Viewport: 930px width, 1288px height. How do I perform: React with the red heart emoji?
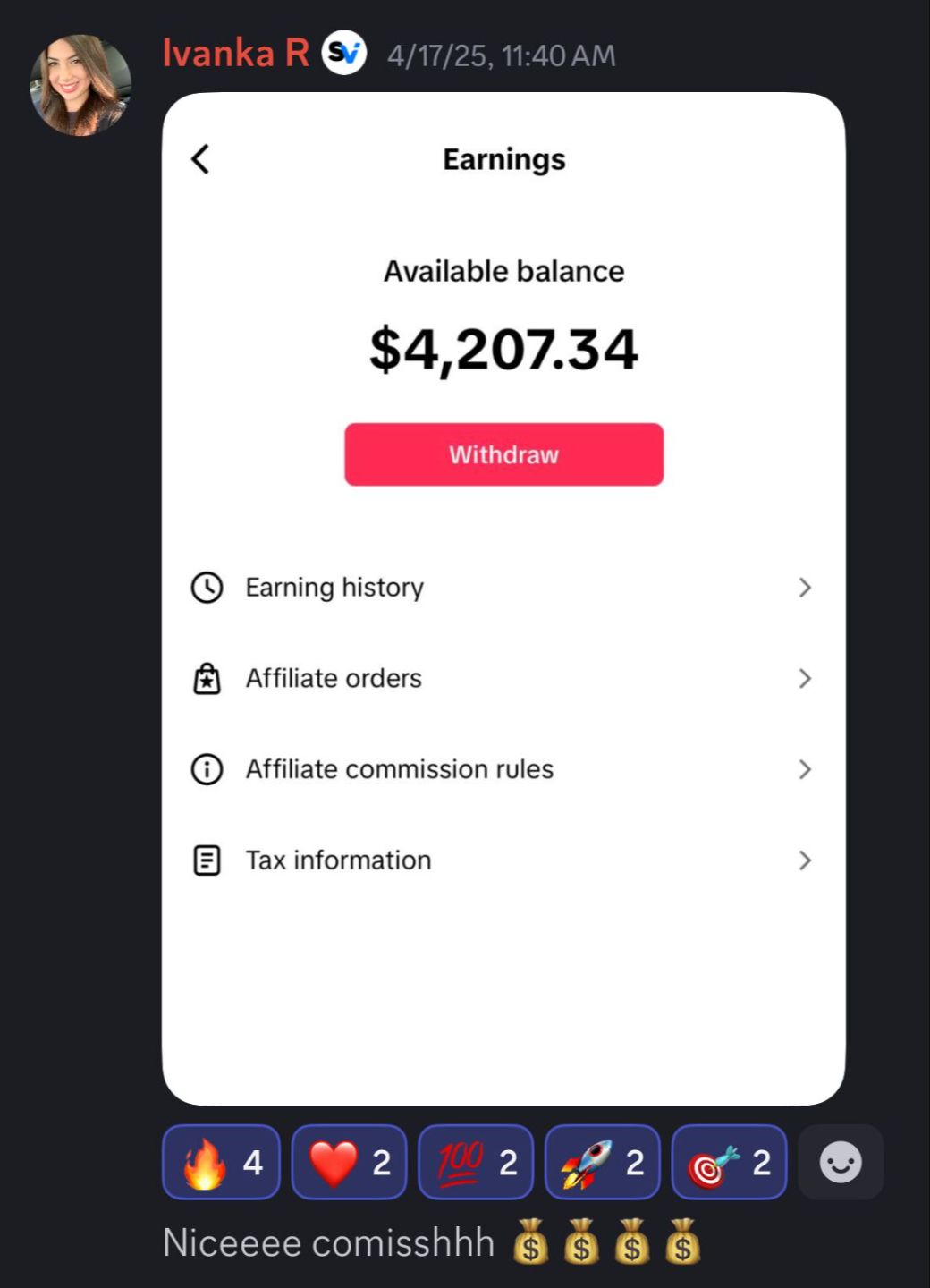(x=349, y=1162)
